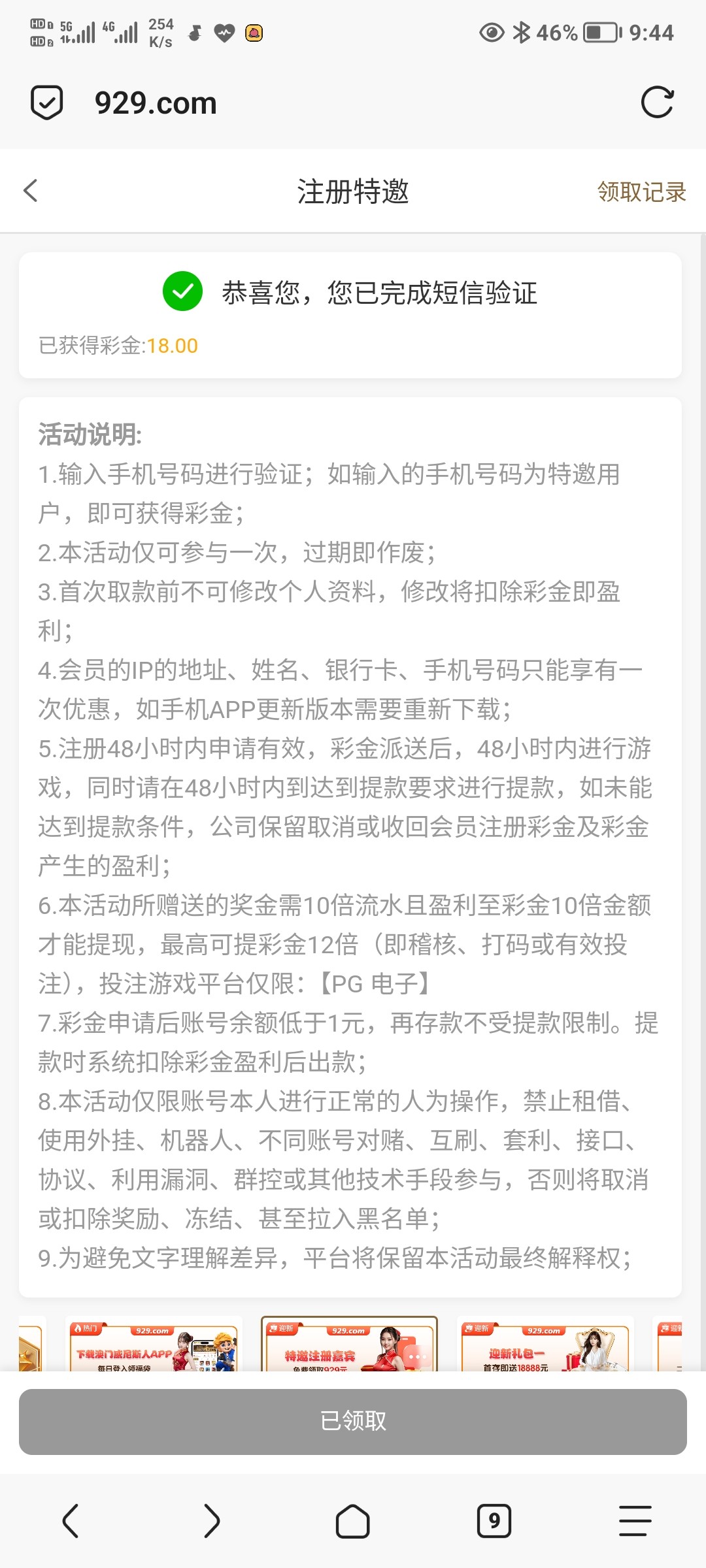The height and width of the screenshot is (1568, 706).
Task: Open the browser menu
Action: pos(635,1521)
